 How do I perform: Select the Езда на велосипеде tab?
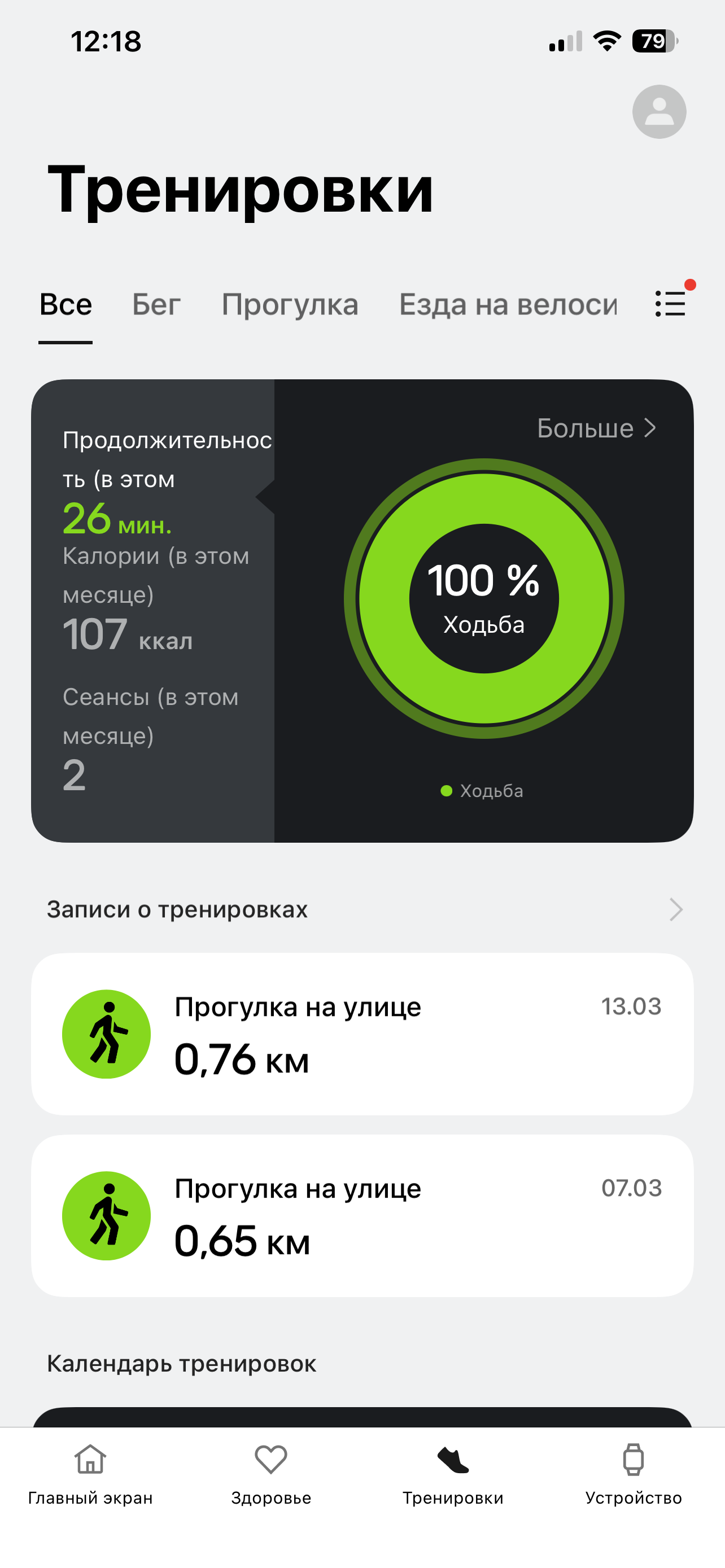click(x=508, y=304)
